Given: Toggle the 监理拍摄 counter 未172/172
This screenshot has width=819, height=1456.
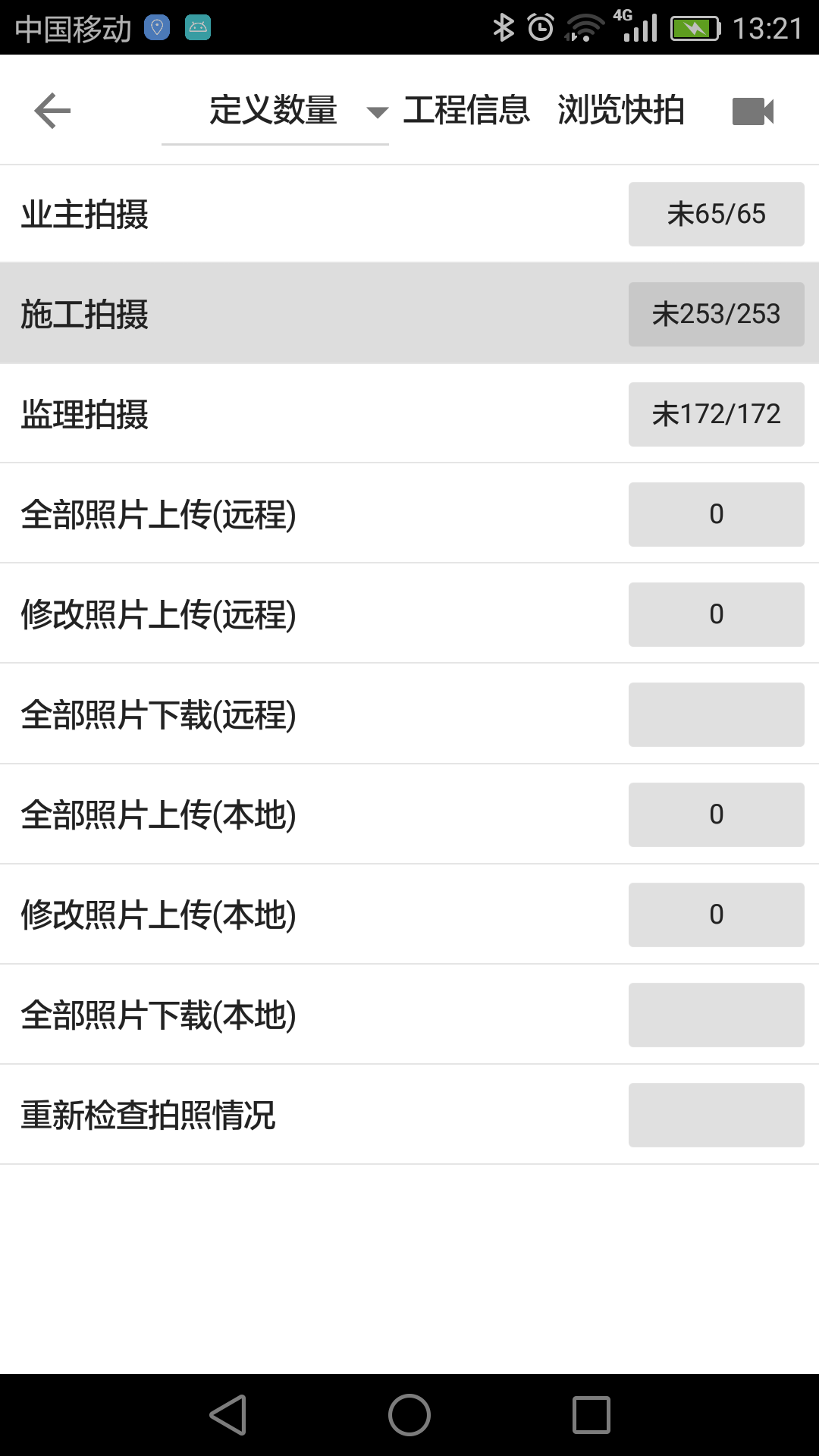Looking at the screenshot, I should (x=716, y=414).
